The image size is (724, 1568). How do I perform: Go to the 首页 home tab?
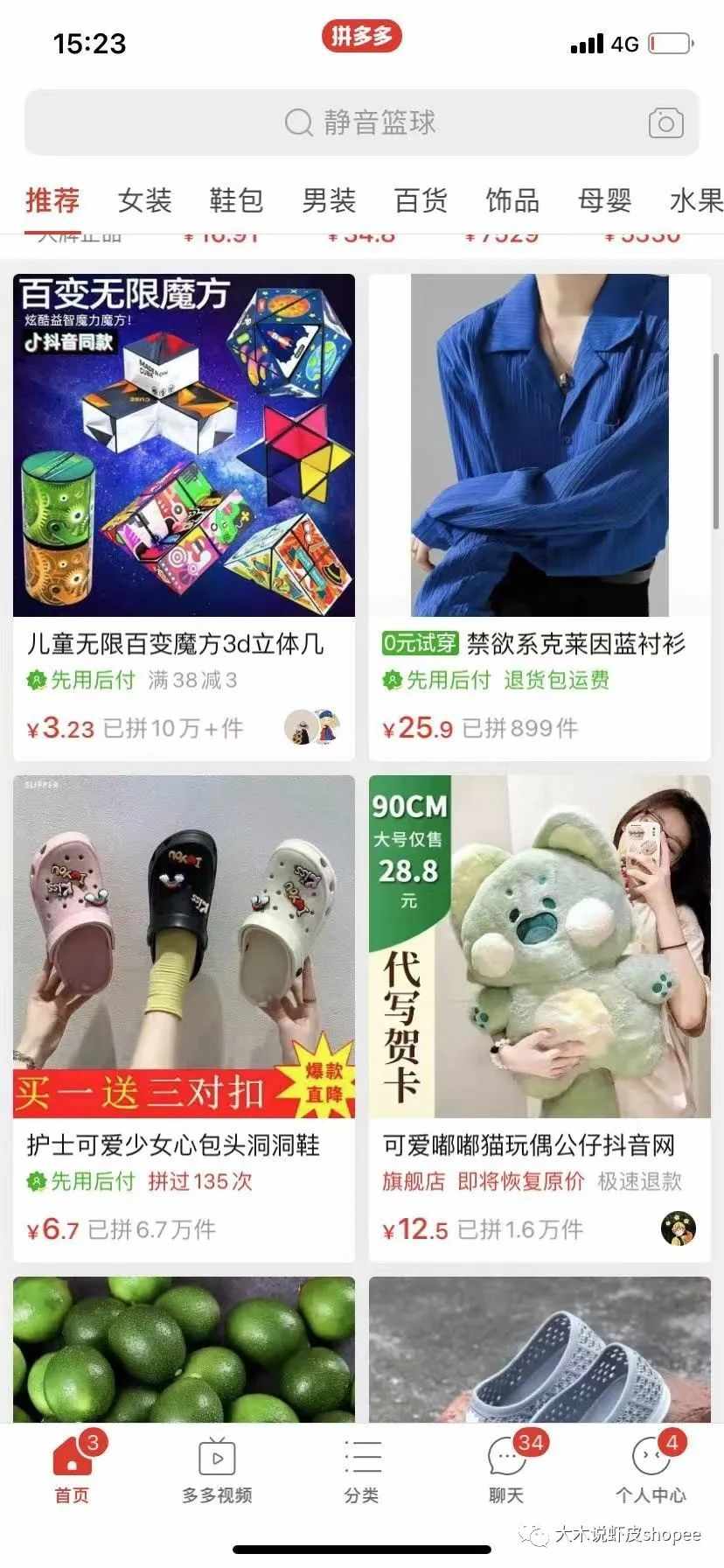coord(72,1470)
